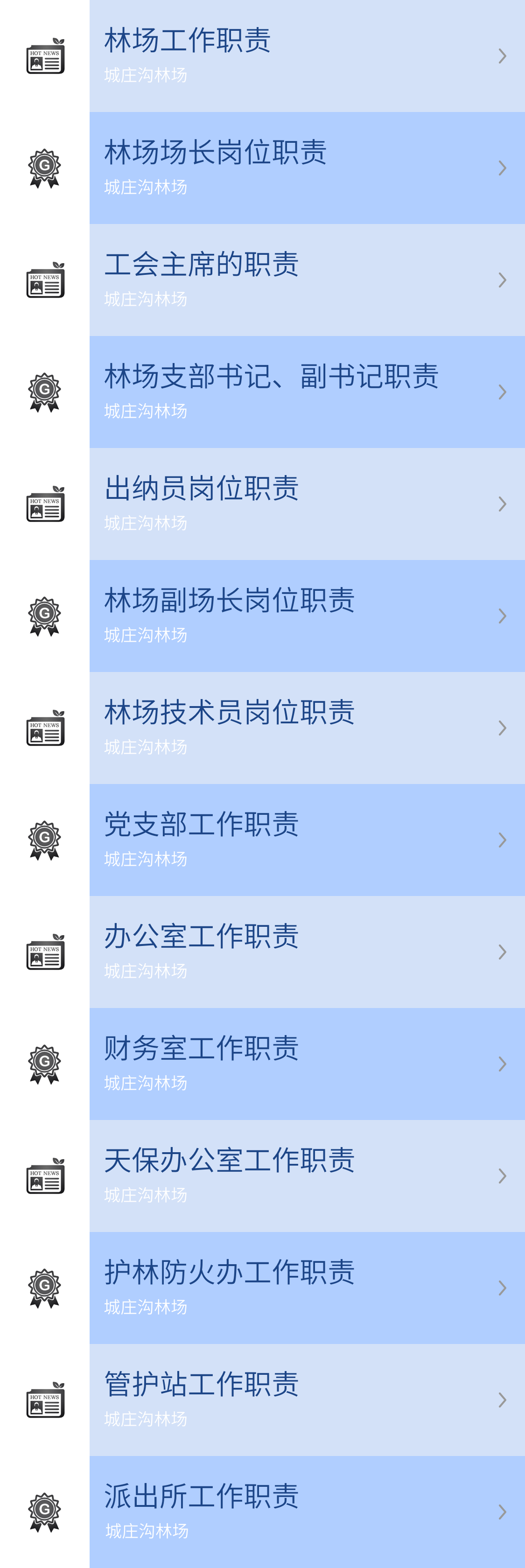This screenshot has width=525, height=1568.
Task: Open the 林场工作职责 entry
Action: pyautogui.click(x=306, y=56)
